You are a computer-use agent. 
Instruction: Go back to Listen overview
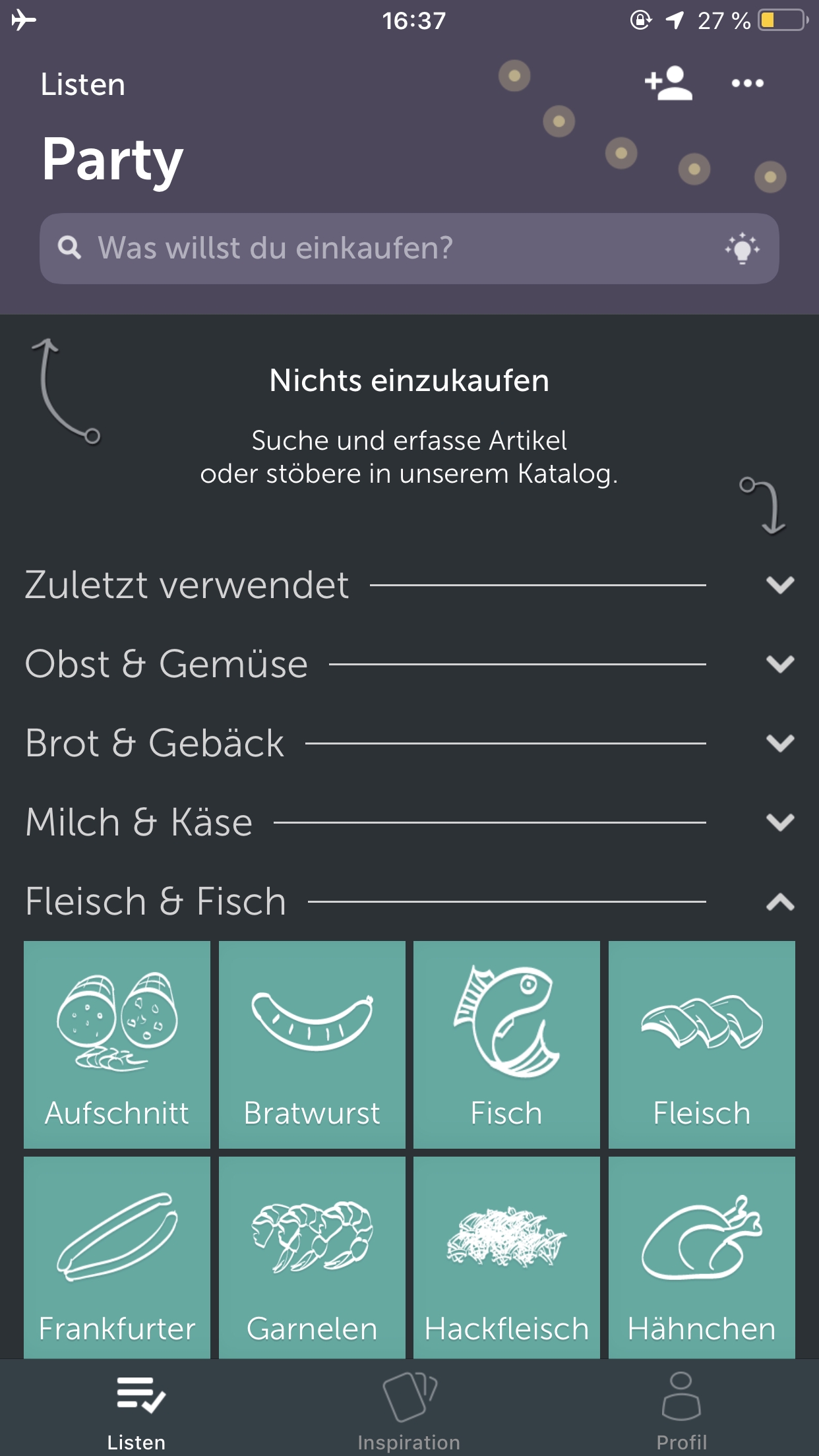click(x=82, y=84)
